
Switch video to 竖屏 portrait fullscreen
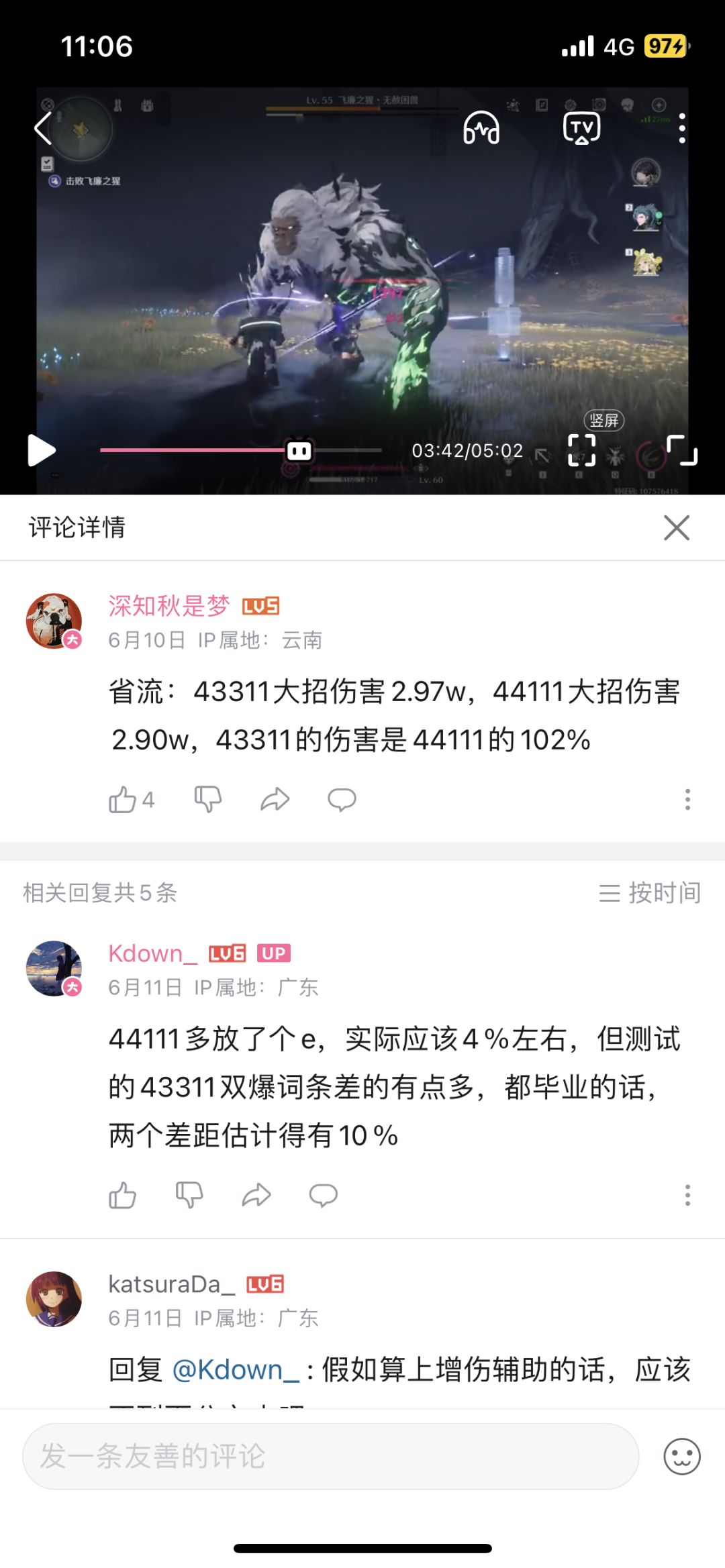[582, 450]
